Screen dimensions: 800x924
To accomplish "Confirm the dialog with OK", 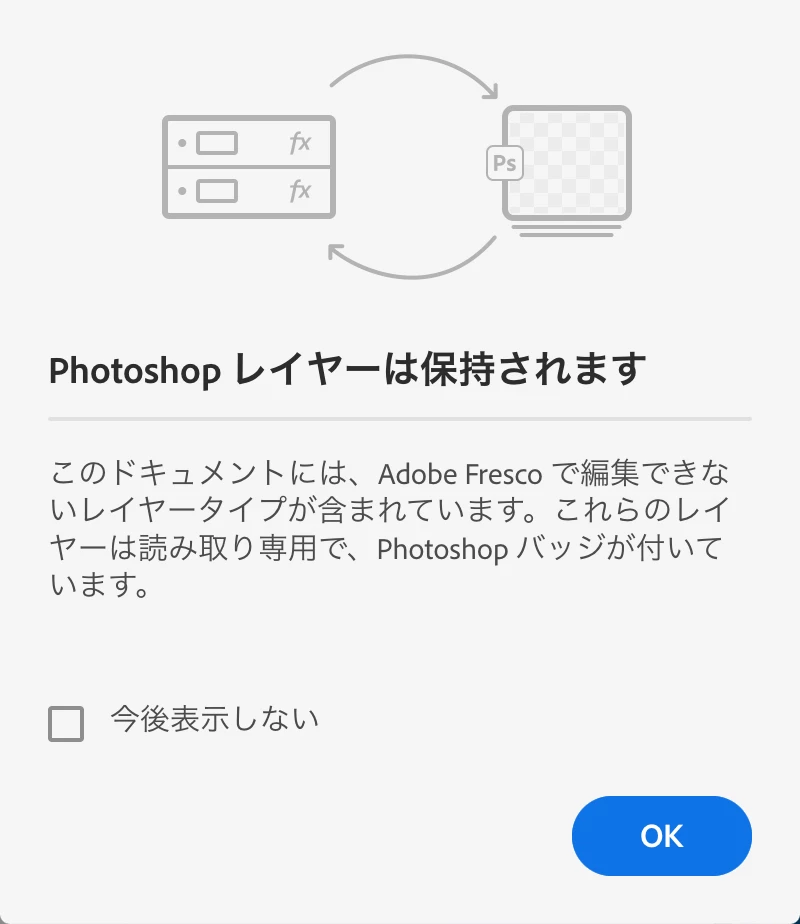I will coord(661,836).
